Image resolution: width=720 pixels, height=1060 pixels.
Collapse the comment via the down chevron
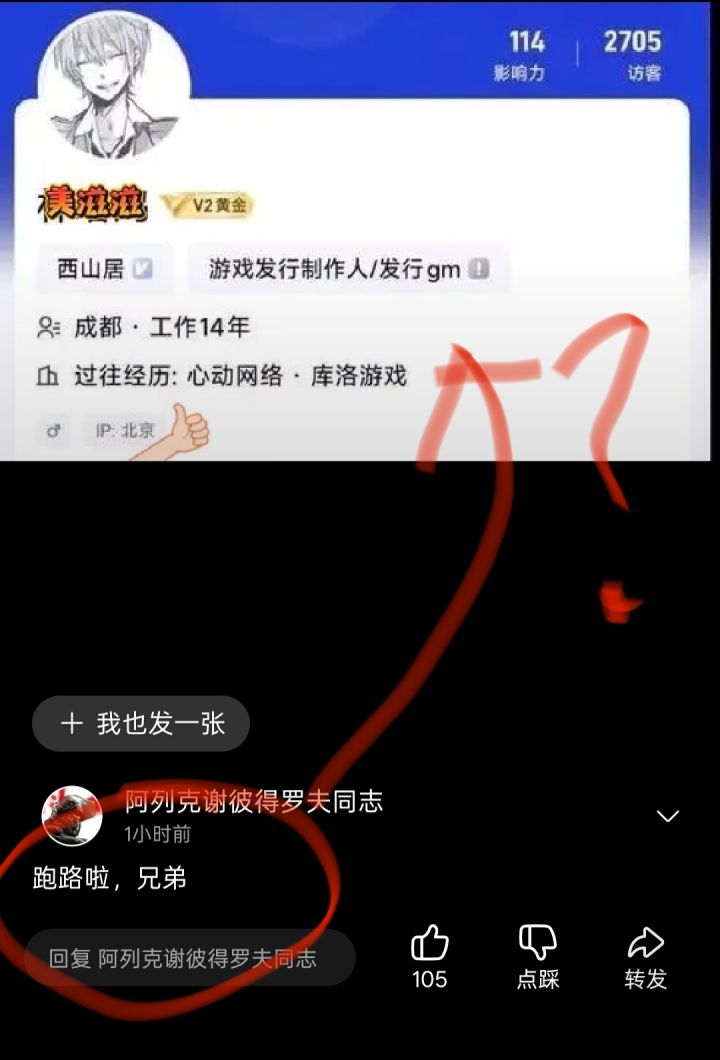[x=666, y=815]
